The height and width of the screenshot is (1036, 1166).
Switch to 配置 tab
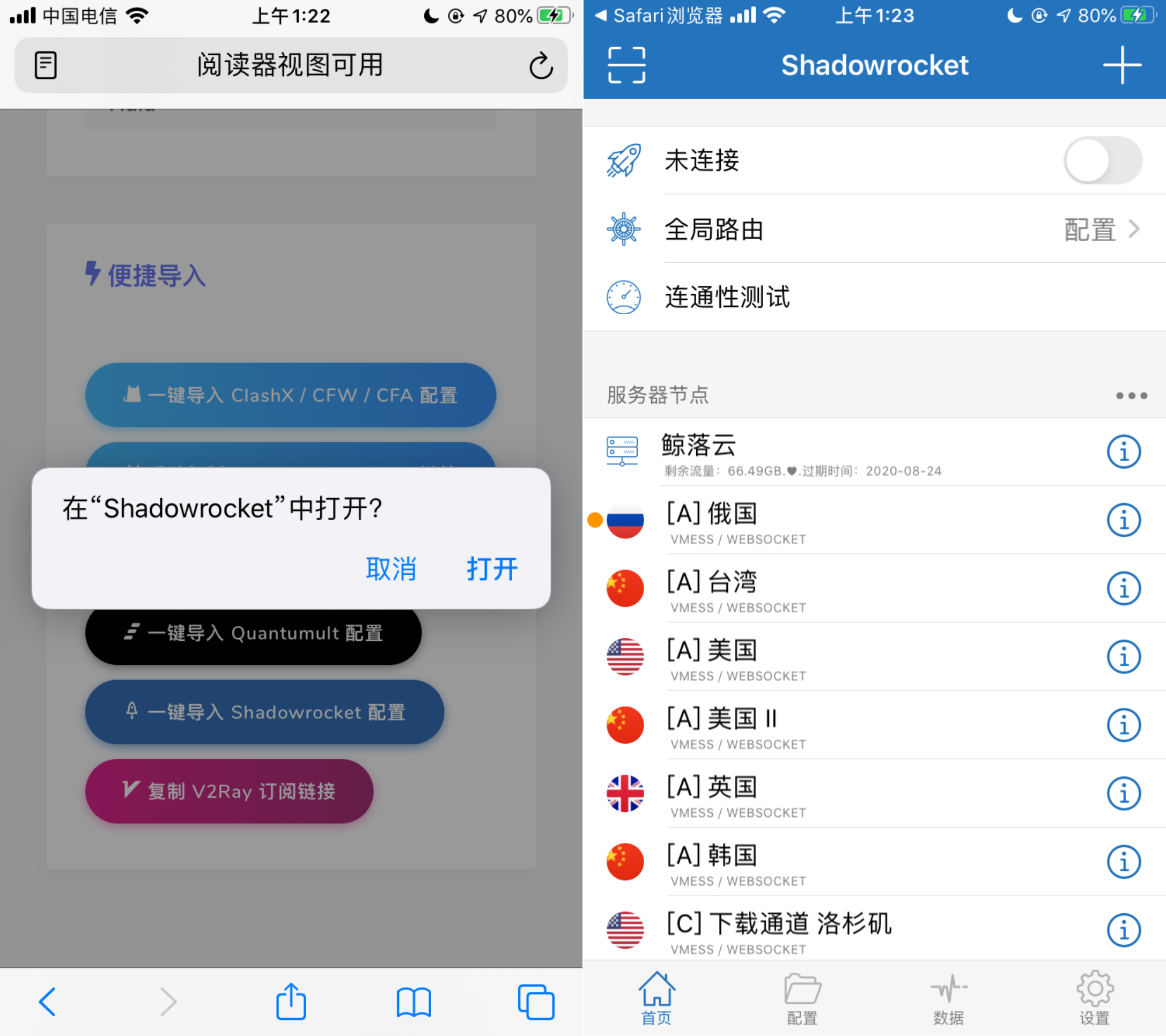[x=802, y=998]
